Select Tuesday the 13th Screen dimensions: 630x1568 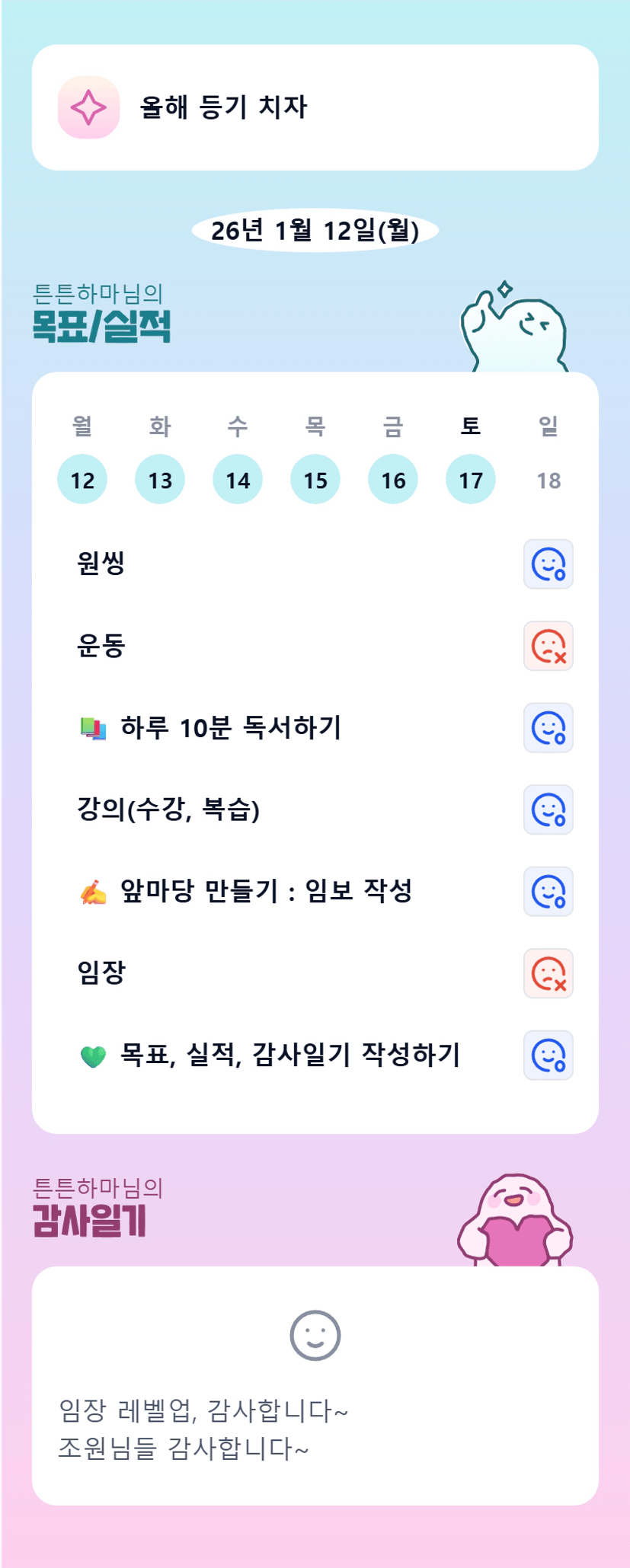160,480
